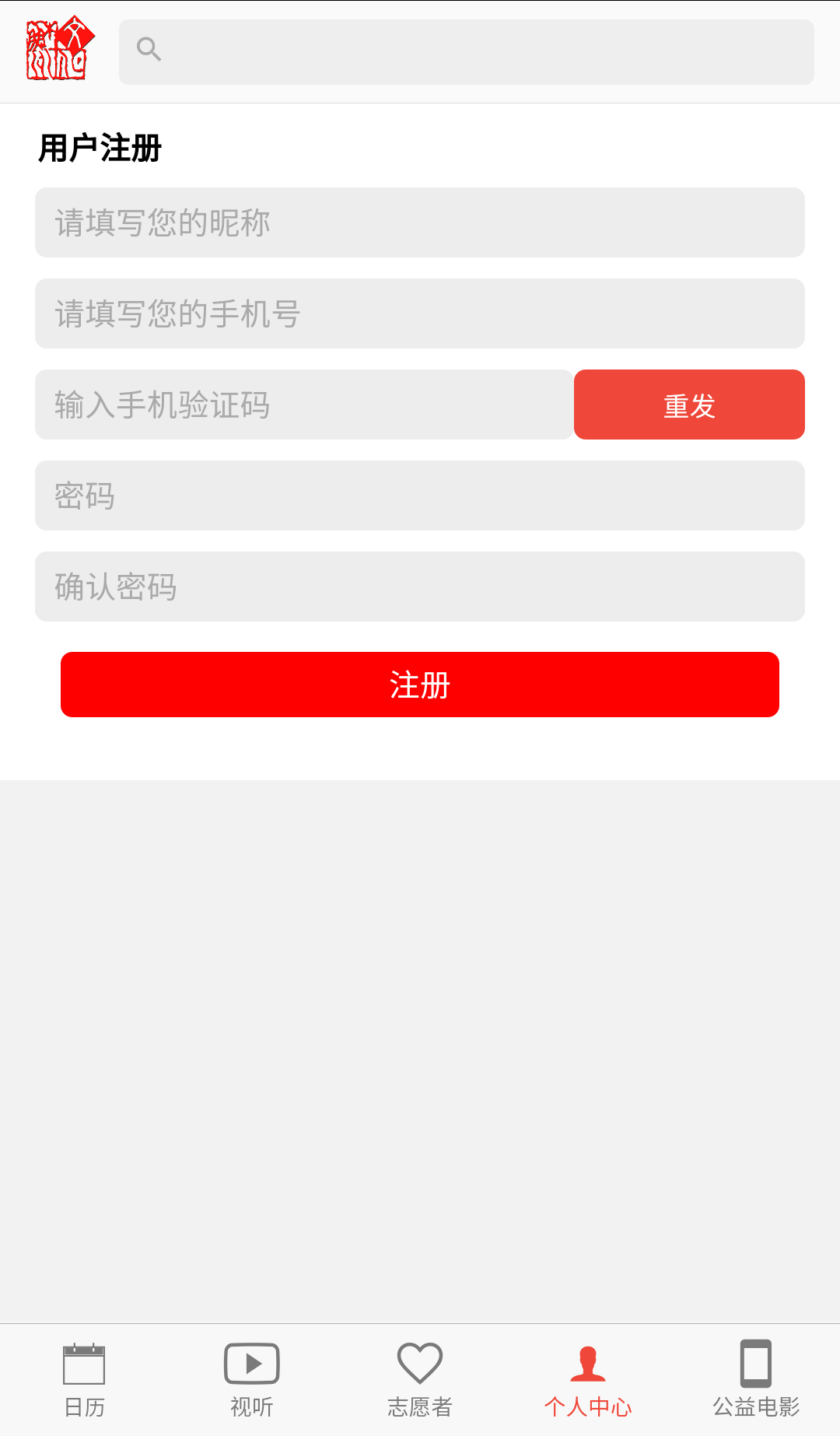Select the phone number field (手机号)
Image resolution: width=840 pixels, height=1436 pixels.
pyautogui.click(x=420, y=313)
